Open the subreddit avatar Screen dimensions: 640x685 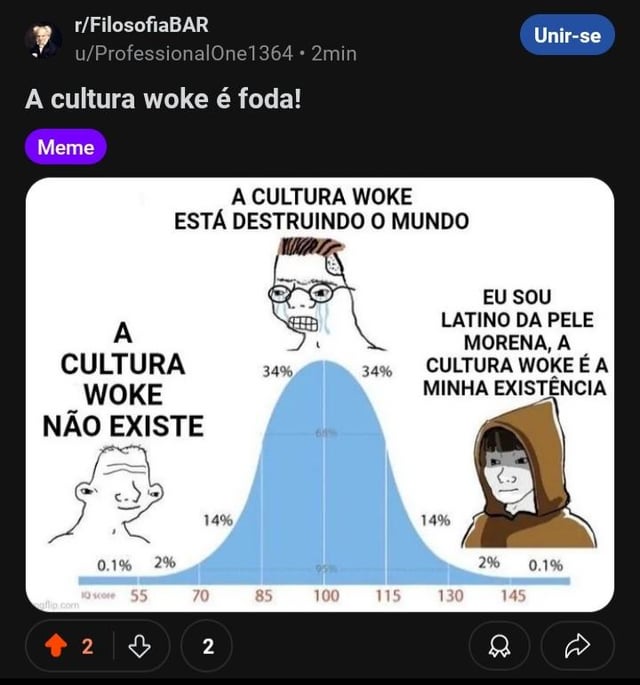click(x=43, y=39)
